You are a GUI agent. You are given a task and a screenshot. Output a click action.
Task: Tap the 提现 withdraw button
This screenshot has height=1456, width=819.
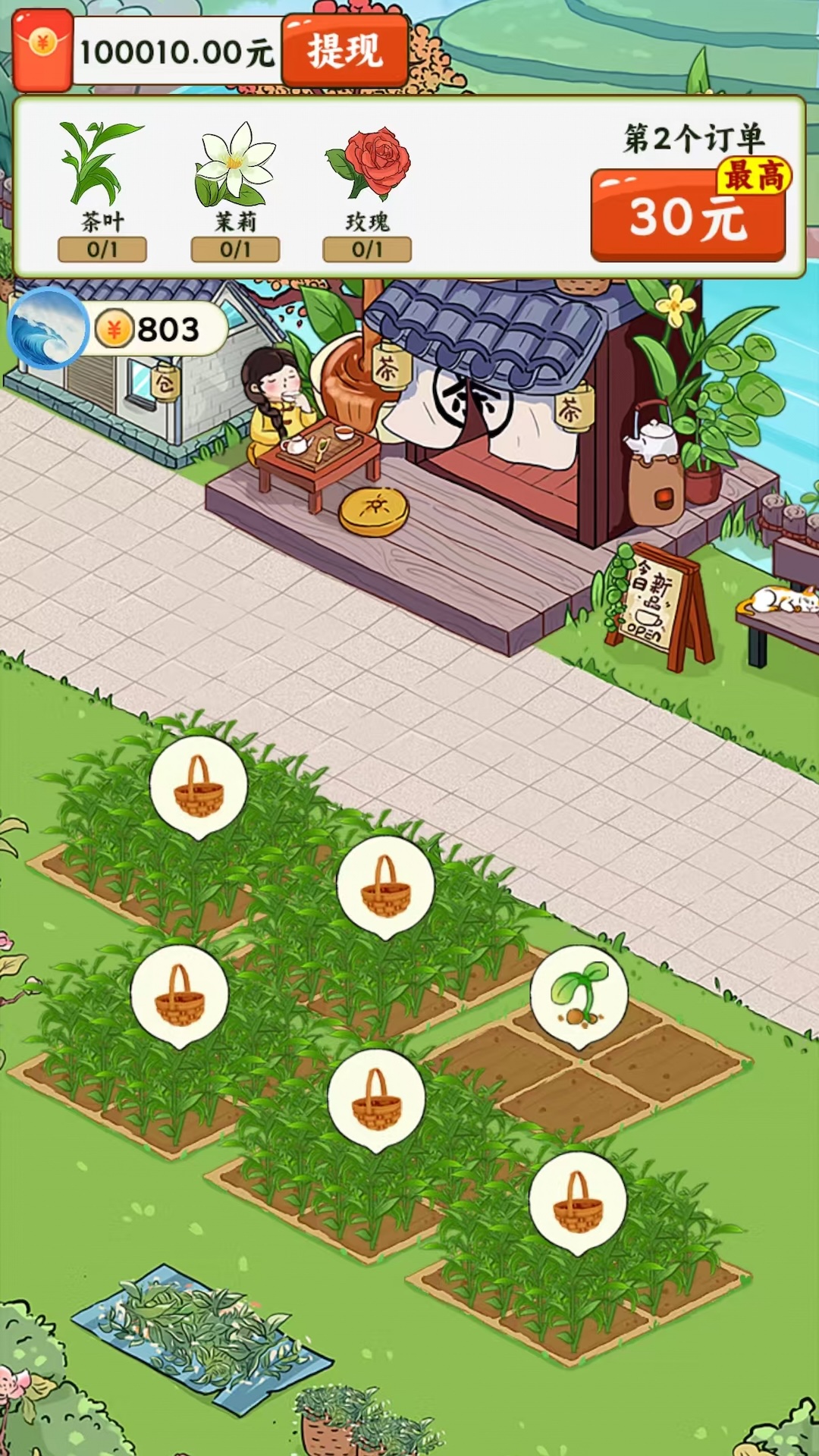pyautogui.click(x=345, y=49)
